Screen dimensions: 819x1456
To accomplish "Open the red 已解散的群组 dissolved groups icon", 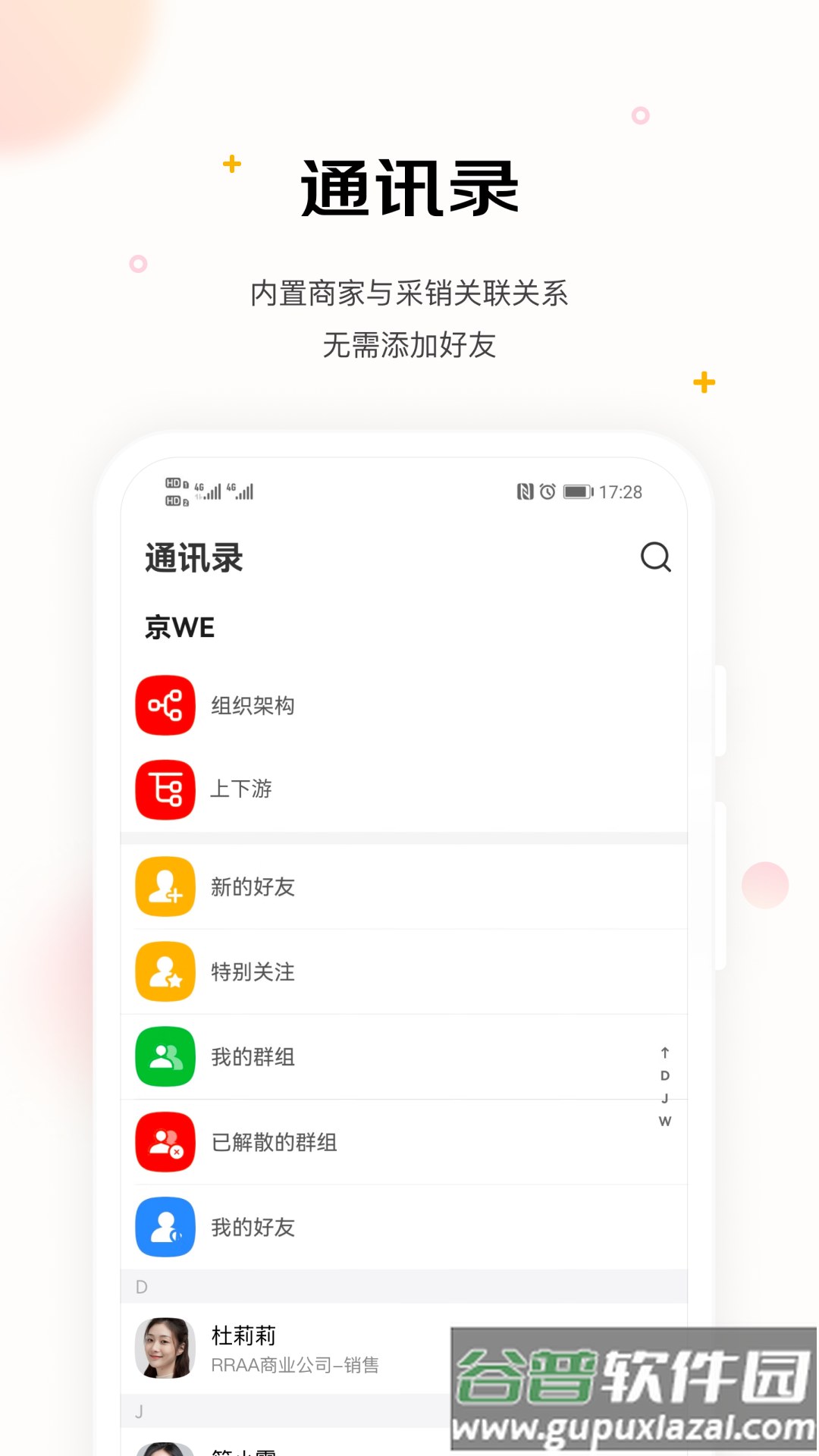I will 165,1141.
